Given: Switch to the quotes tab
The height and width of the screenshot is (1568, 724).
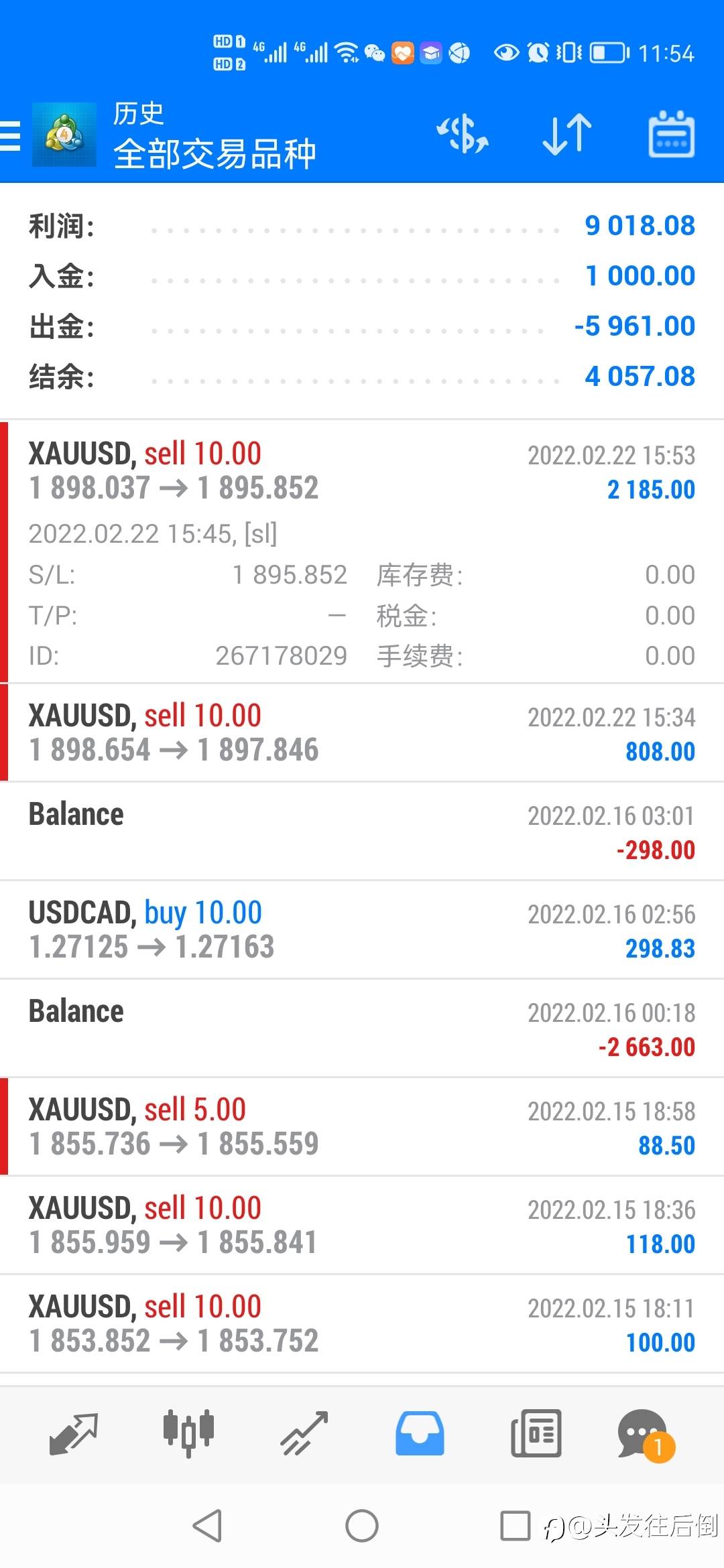Looking at the screenshot, I should tap(74, 1434).
